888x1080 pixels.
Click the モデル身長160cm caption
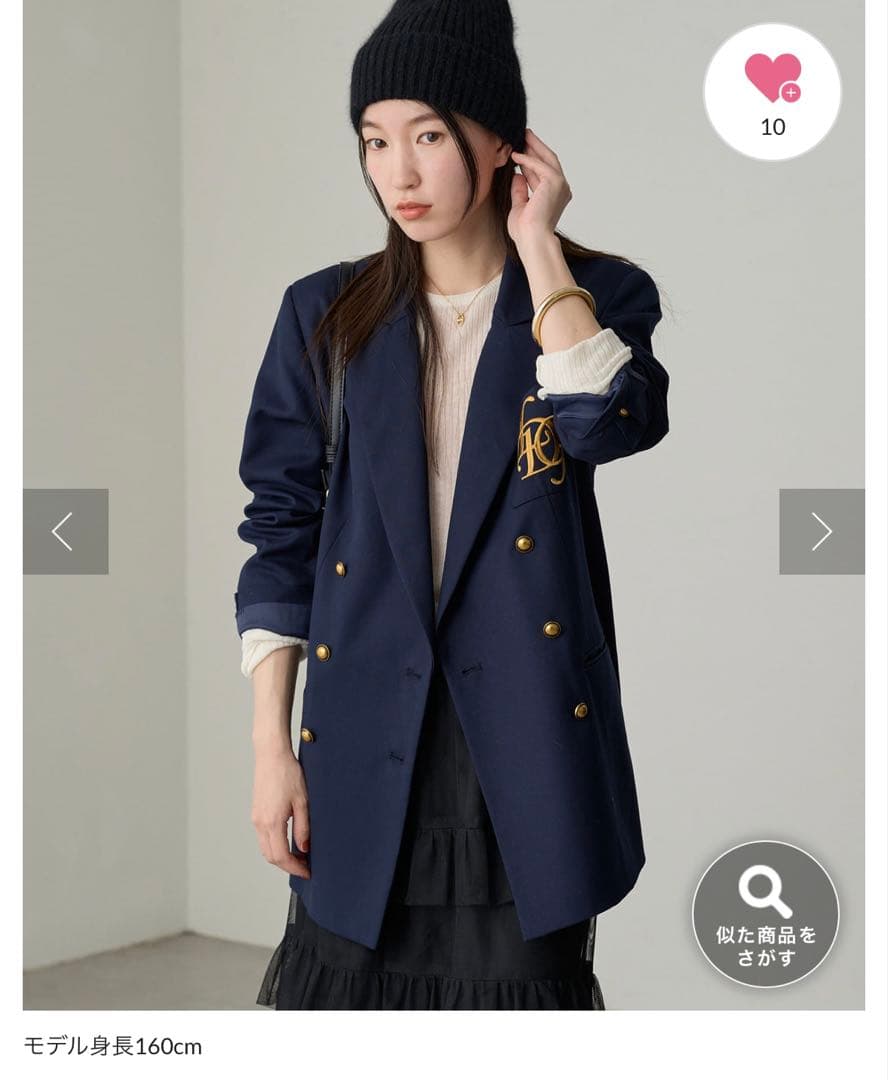point(110,1046)
